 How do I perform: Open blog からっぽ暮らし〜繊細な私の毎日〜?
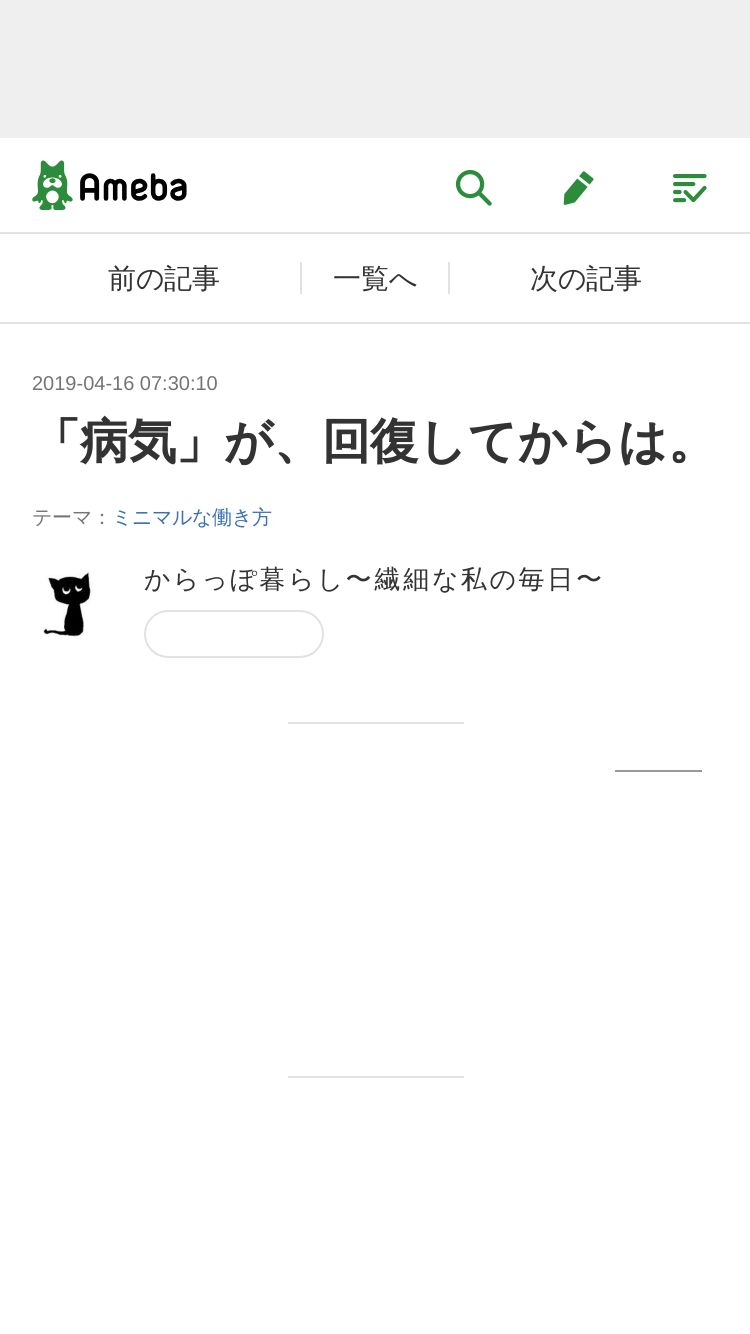(373, 579)
